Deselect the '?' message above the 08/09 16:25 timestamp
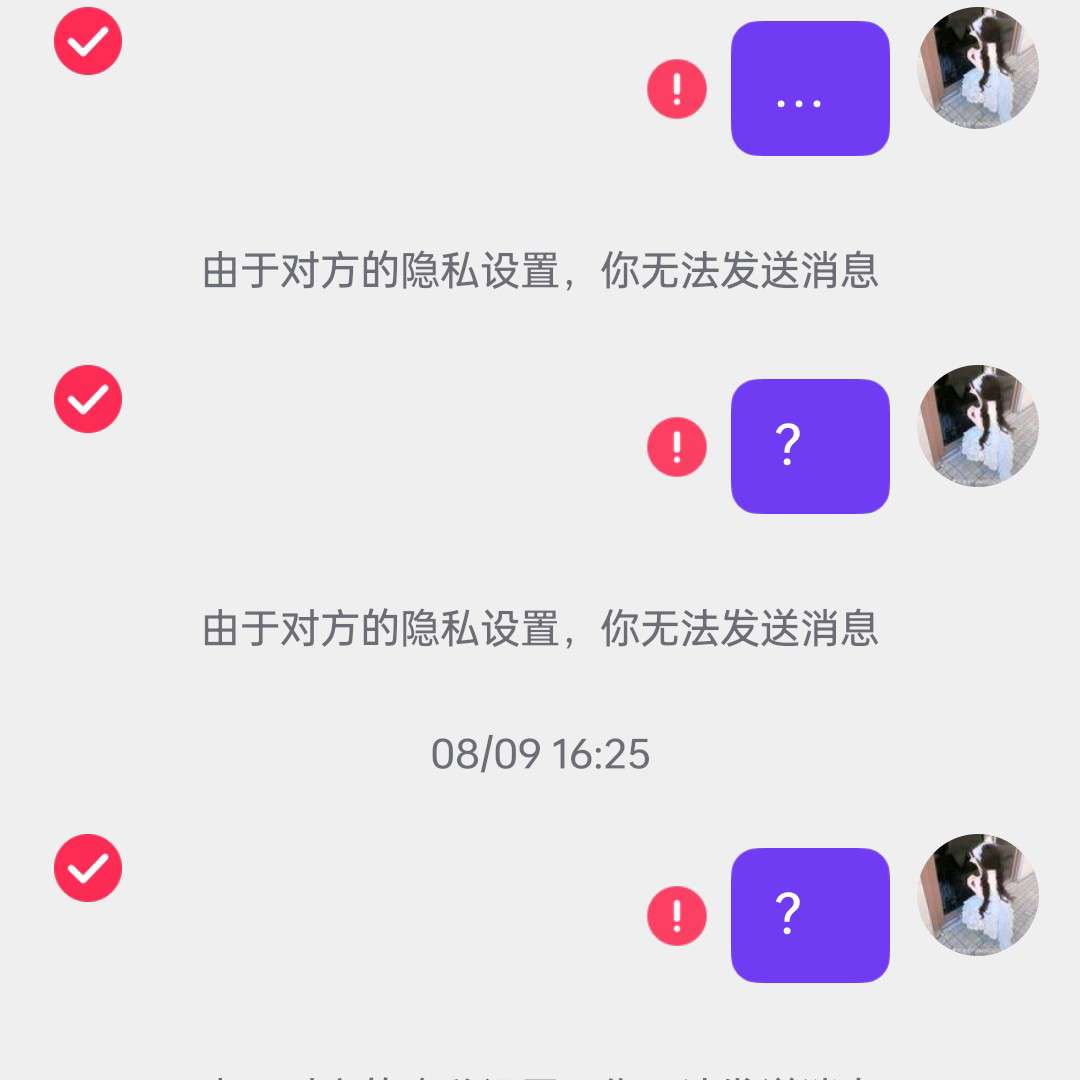The height and width of the screenshot is (1080, 1080). 88,399
